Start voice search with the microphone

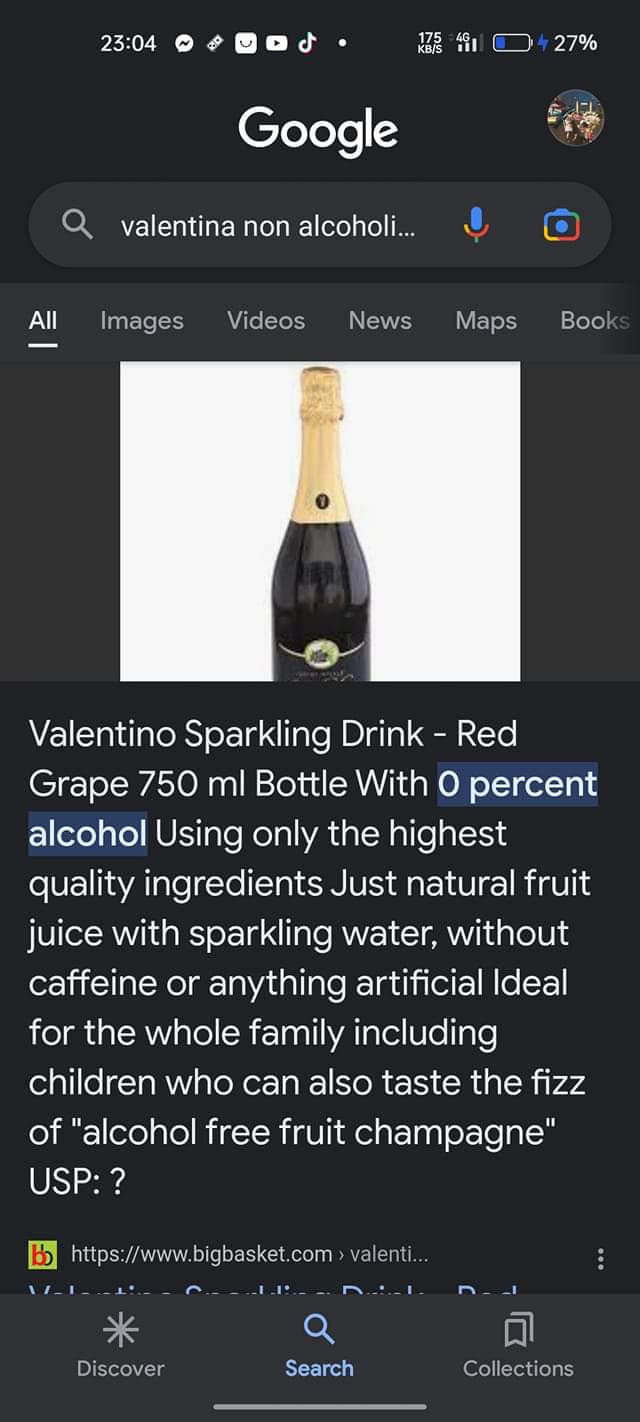(476, 225)
